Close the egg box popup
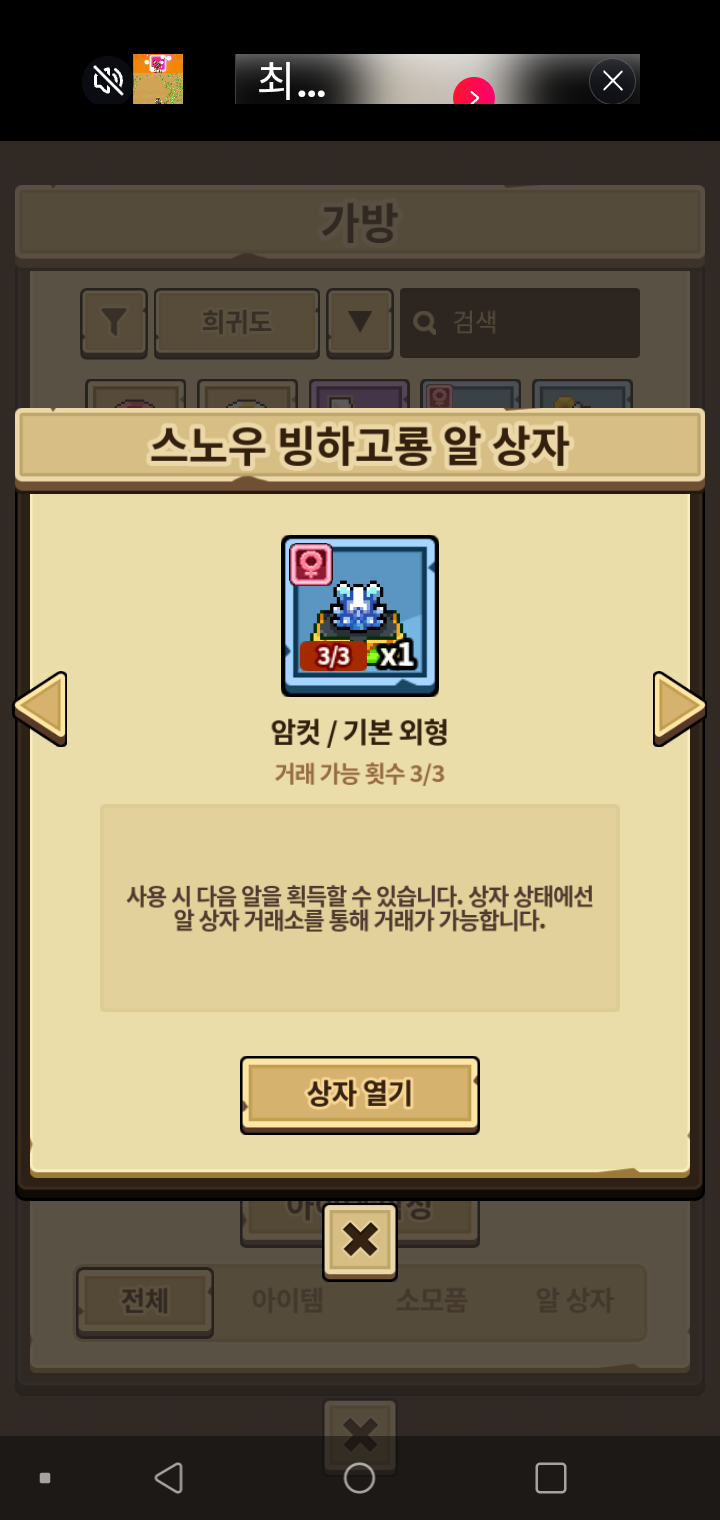Image resolution: width=720 pixels, height=1520 pixels. coord(360,1241)
